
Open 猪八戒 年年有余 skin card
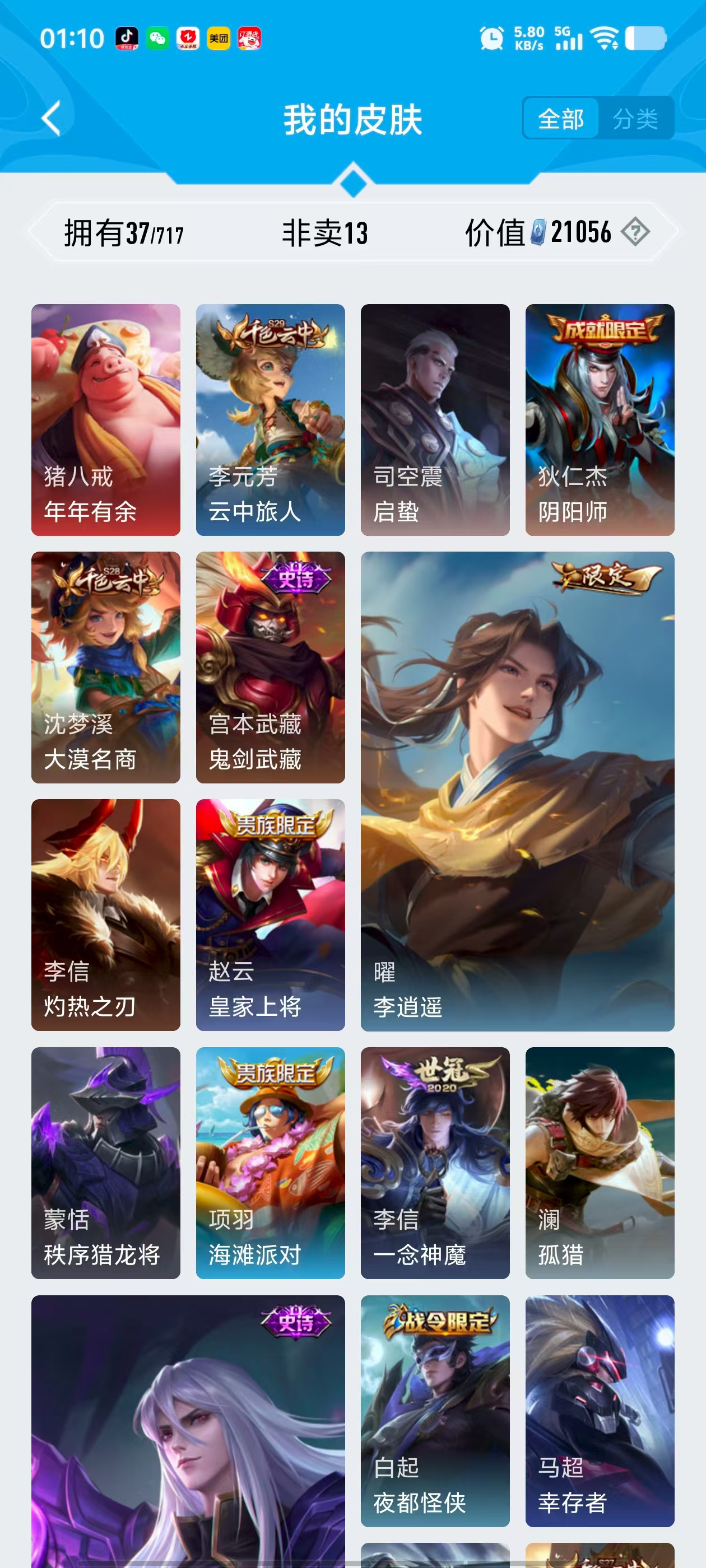[106, 420]
